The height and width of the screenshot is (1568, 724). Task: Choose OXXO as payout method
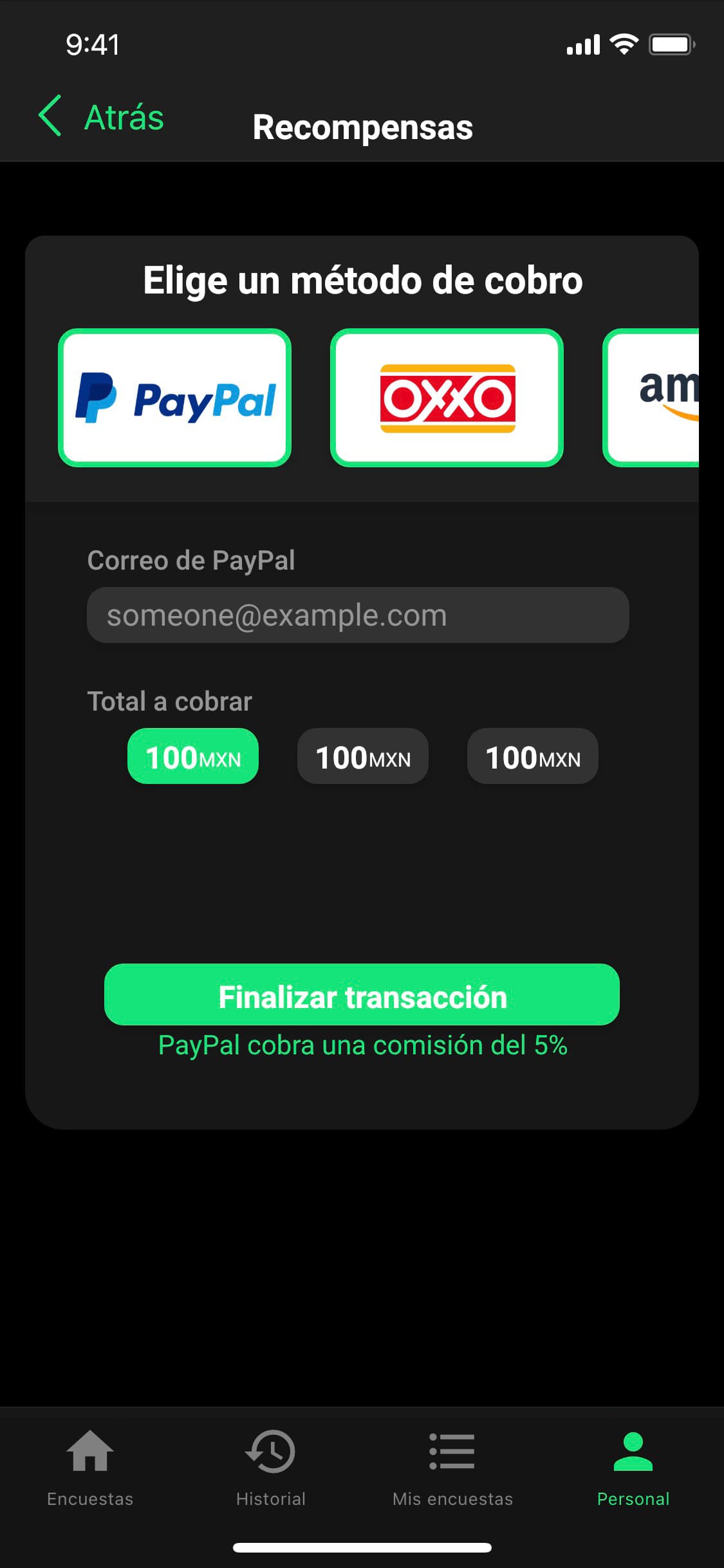(x=447, y=398)
